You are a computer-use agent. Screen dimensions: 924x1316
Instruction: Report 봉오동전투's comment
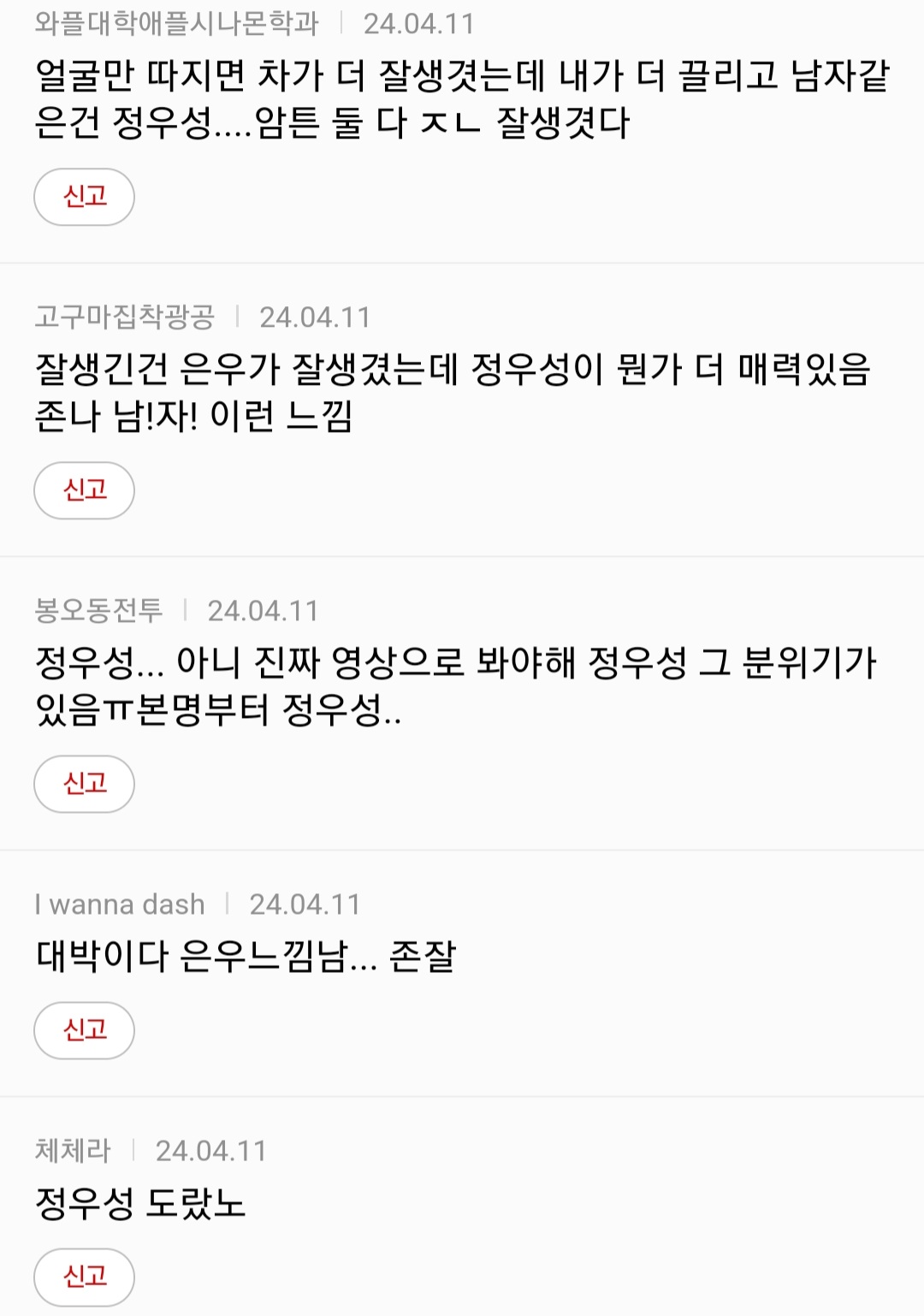tap(84, 784)
